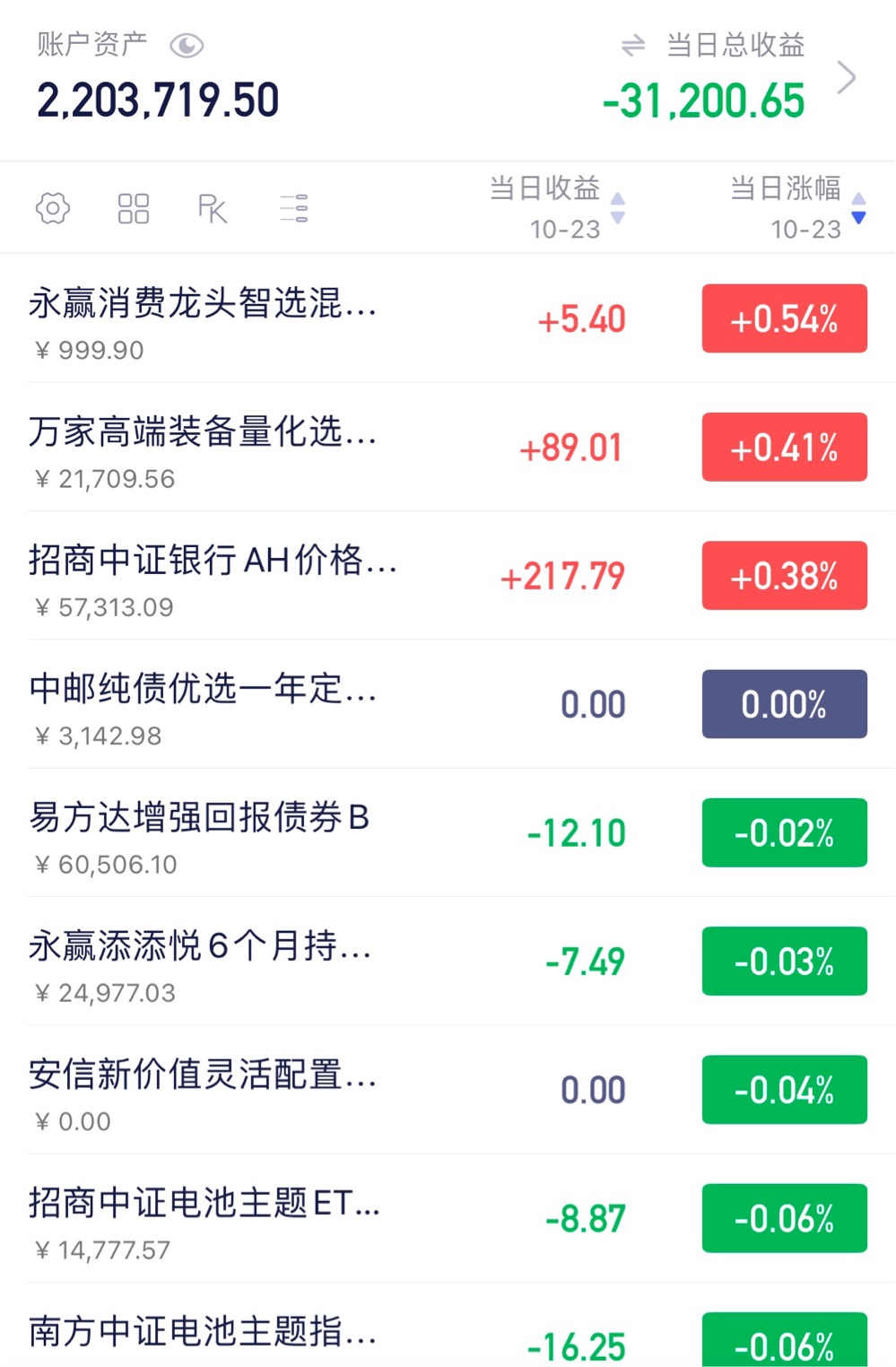Open holdings list settings gear
This screenshot has width=896, height=1367.
53,208
